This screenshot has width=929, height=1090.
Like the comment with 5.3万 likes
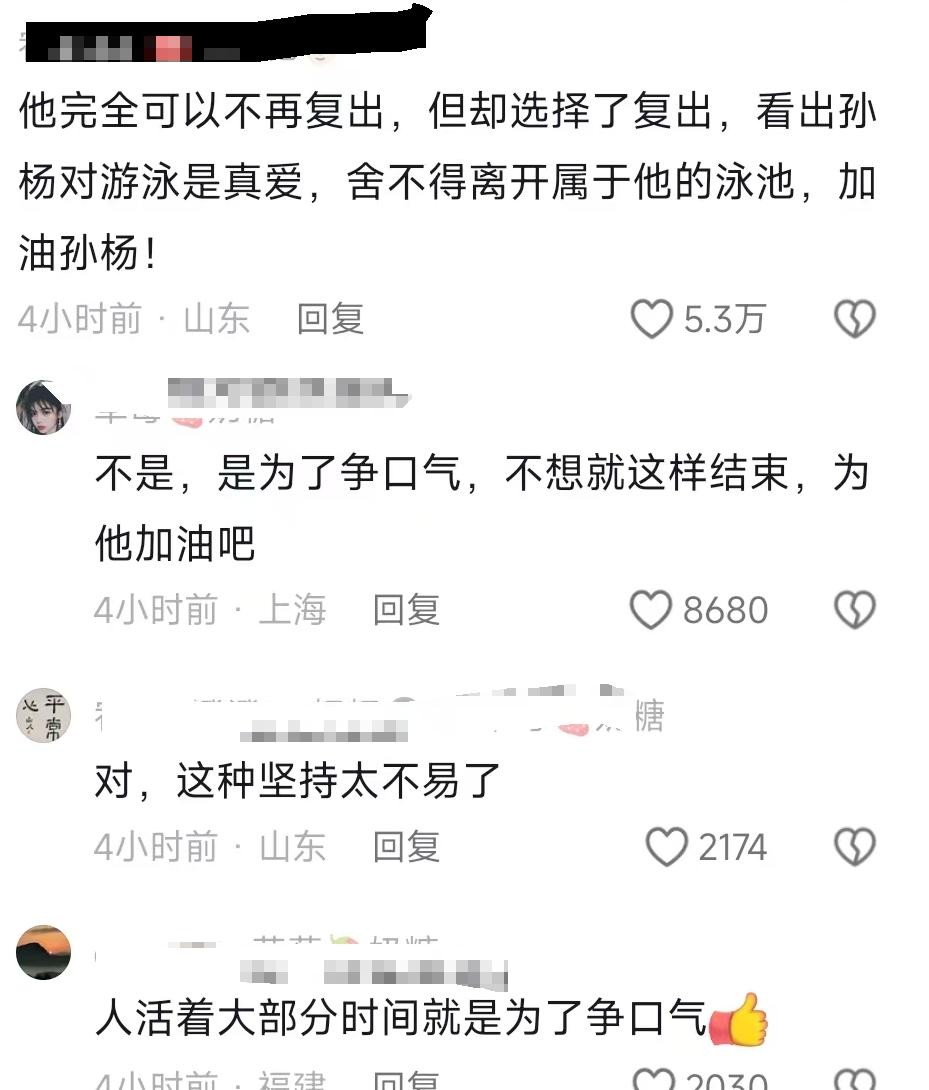(x=652, y=319)
